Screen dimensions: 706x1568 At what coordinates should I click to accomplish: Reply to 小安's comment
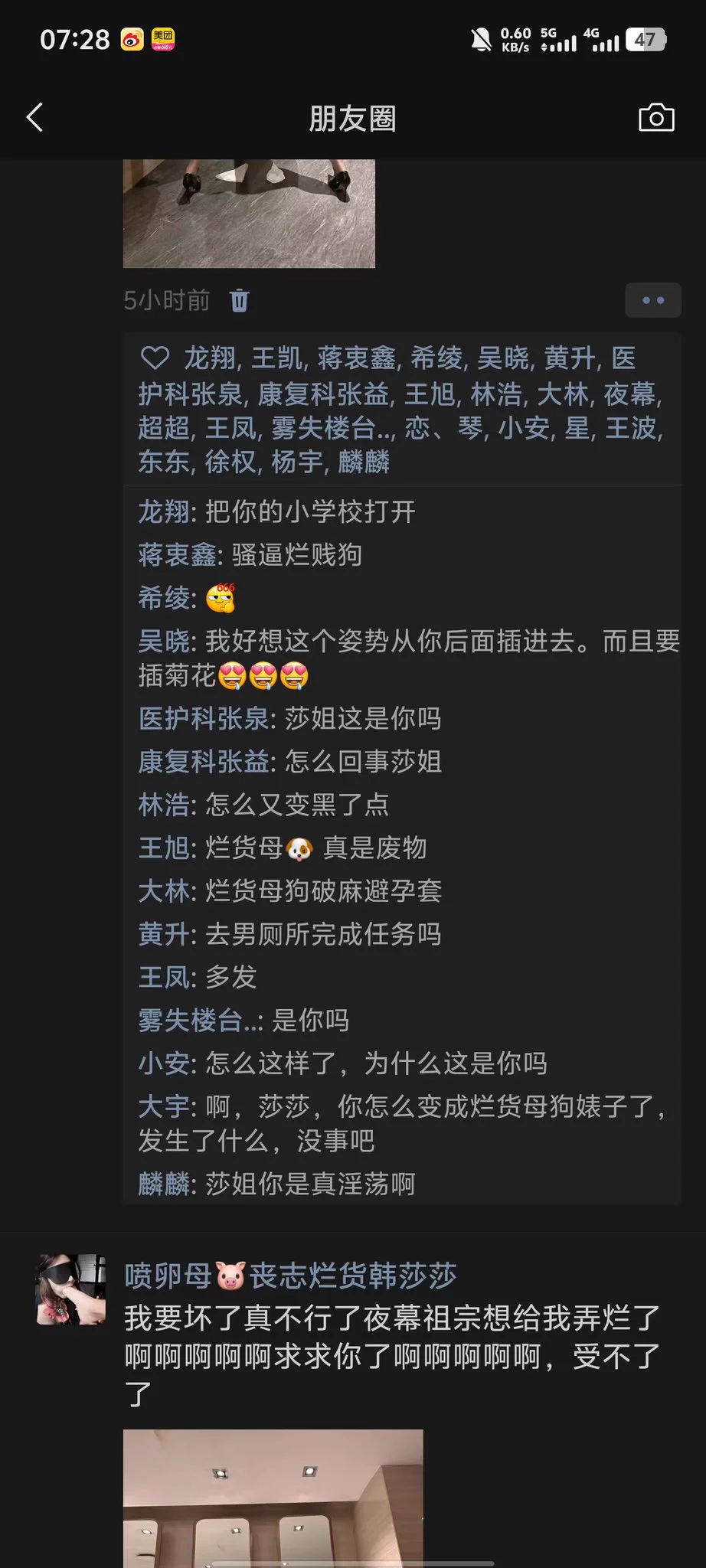(375, 1063)
